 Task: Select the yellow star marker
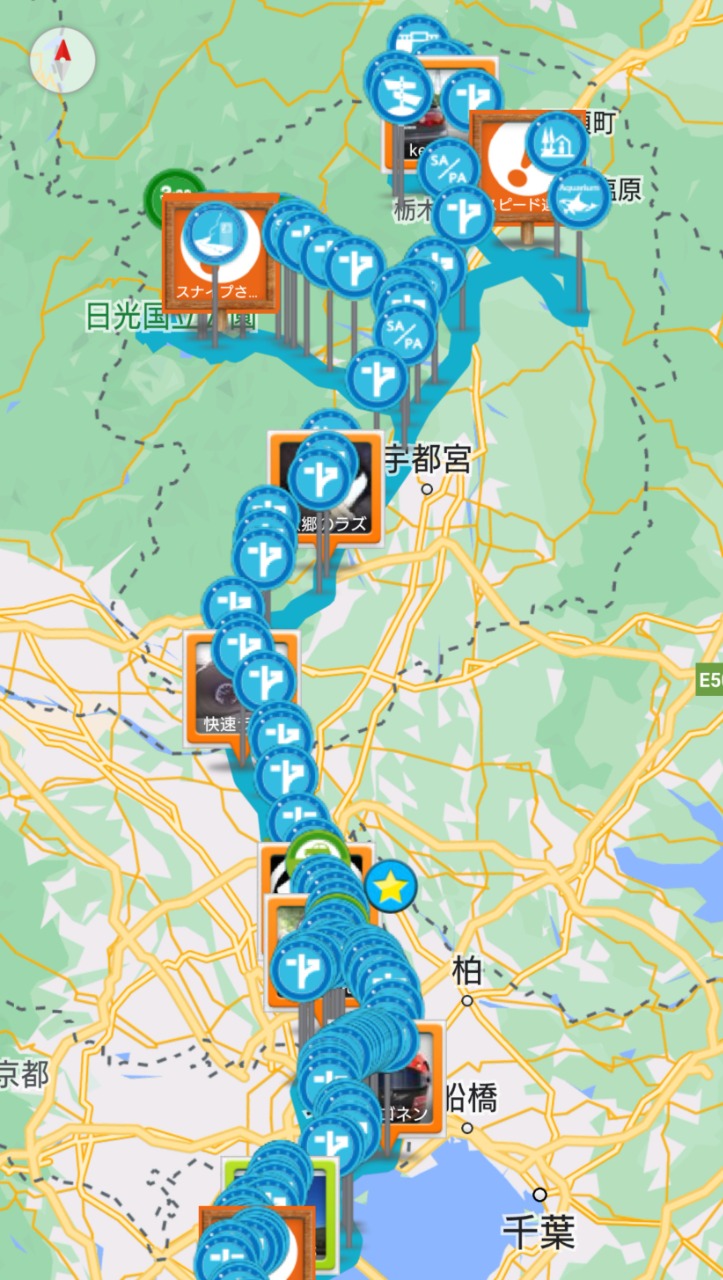pos(391,886)
